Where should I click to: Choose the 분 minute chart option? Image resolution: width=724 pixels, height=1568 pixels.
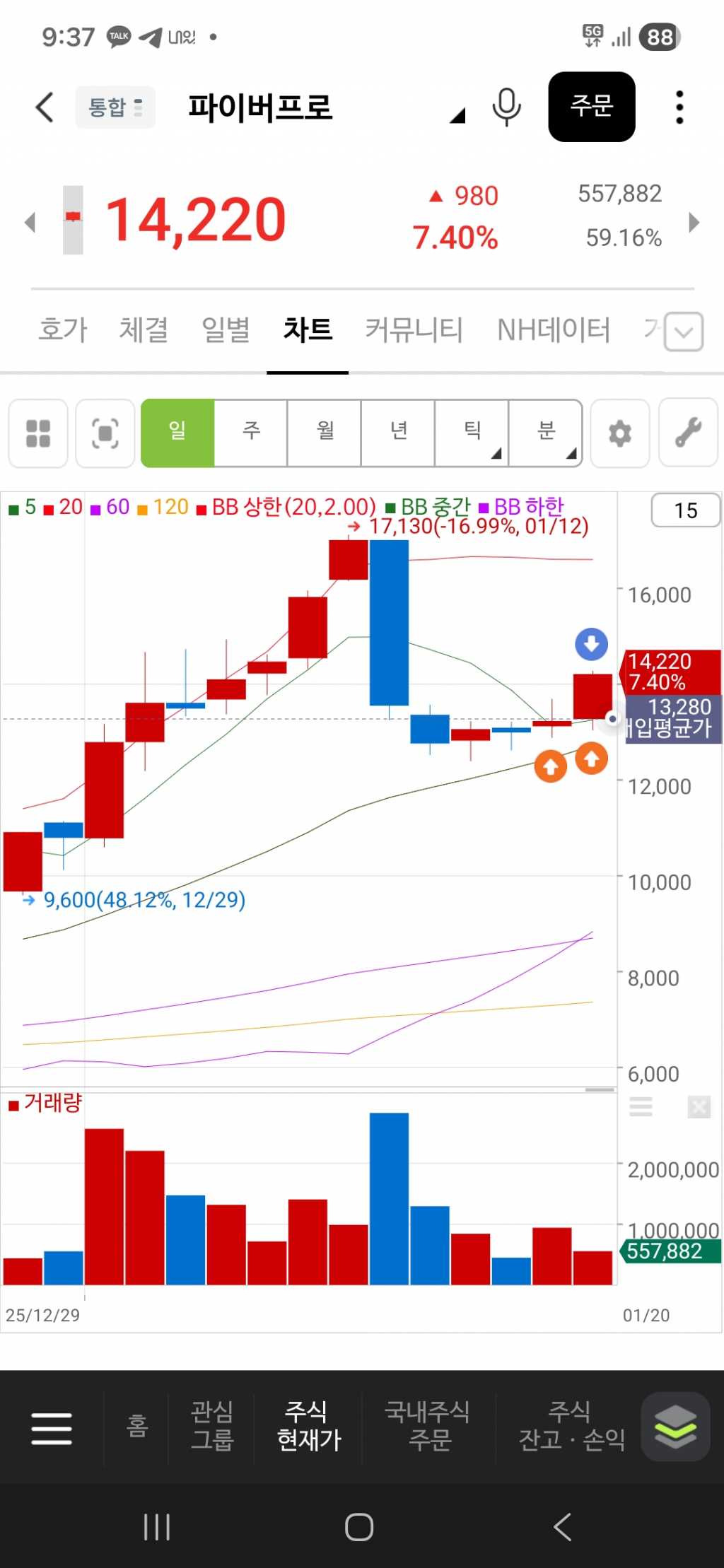click(x=546, y=433)
